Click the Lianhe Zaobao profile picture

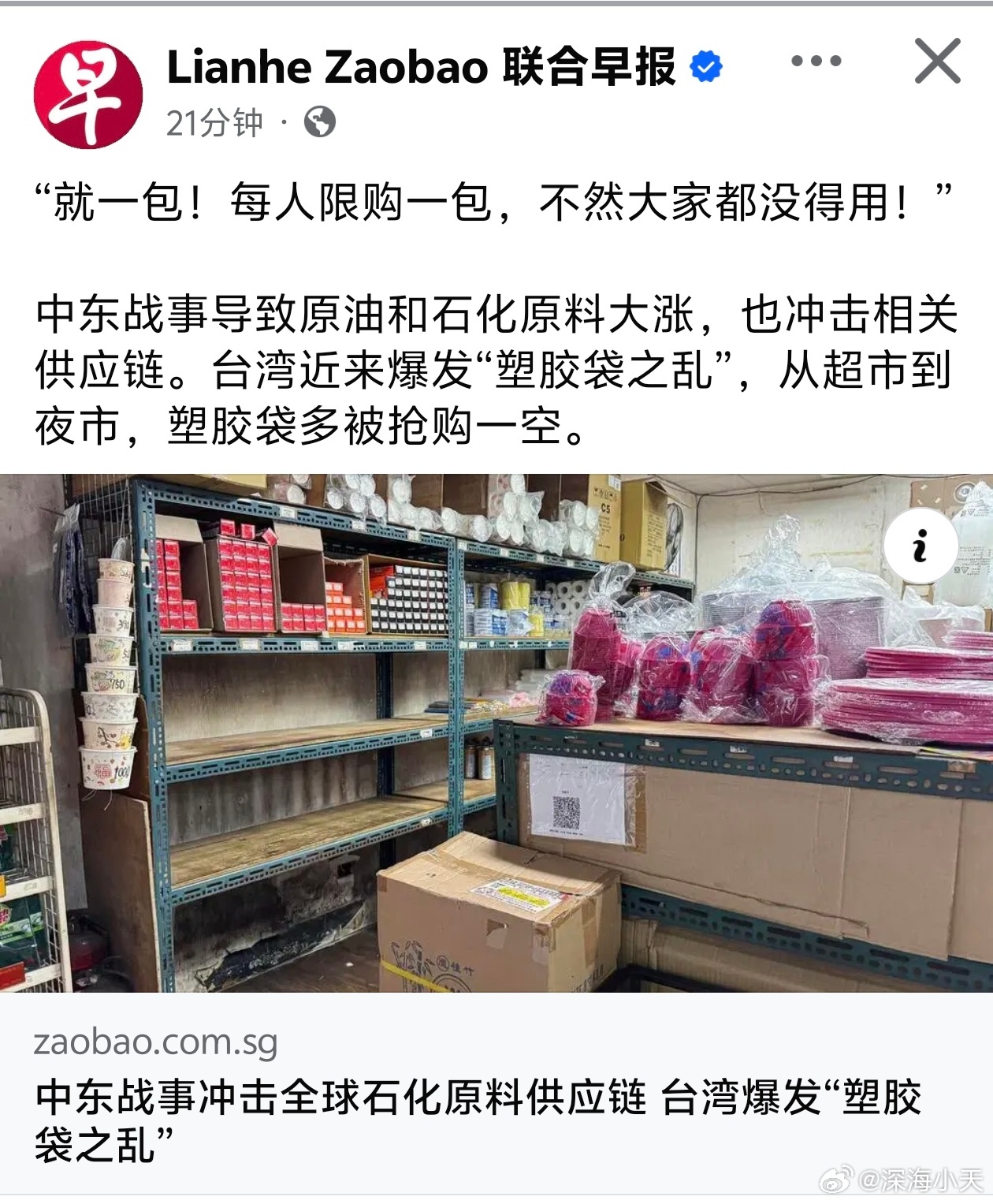pyautogui.click(x=91, y=88)
